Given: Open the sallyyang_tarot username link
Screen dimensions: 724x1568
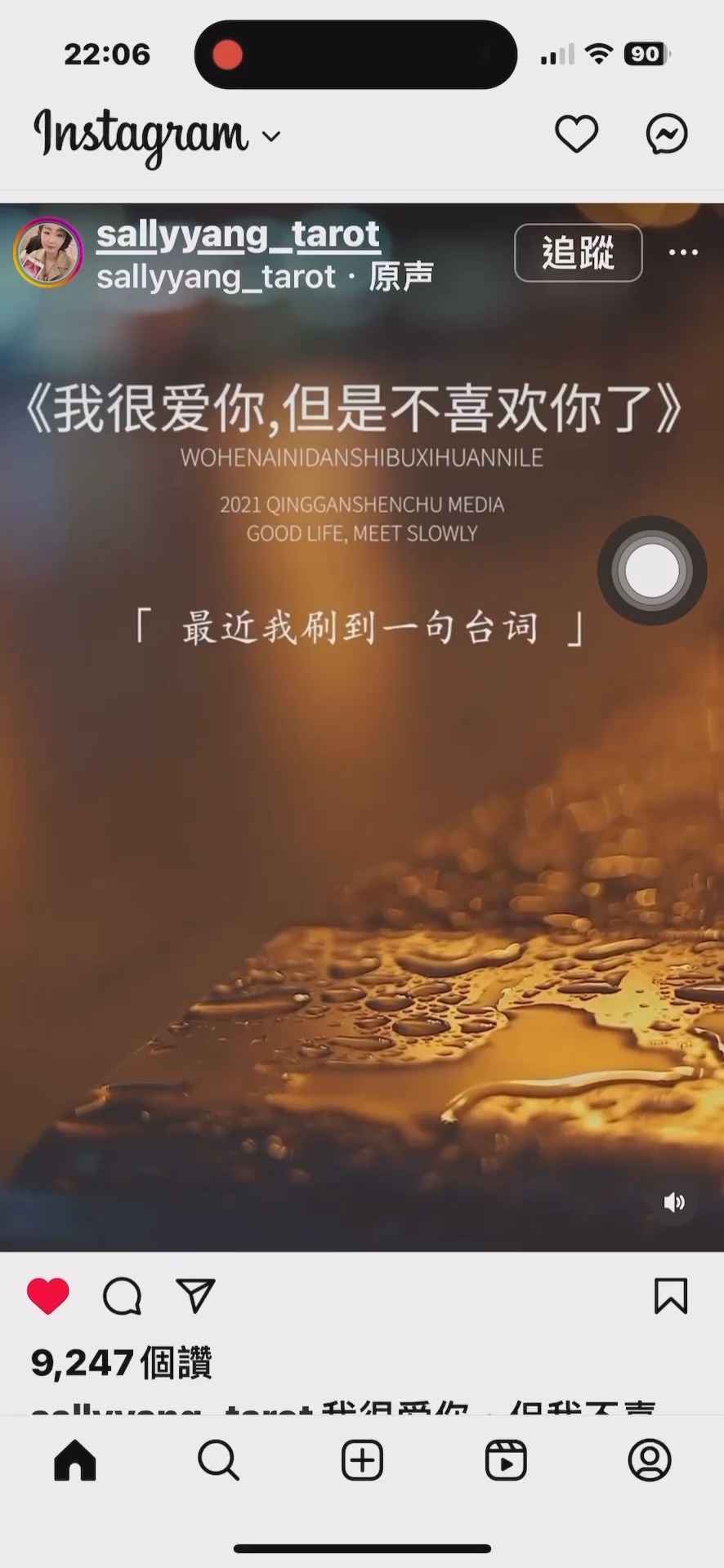Looking at the screenshot, I should 238,234.
